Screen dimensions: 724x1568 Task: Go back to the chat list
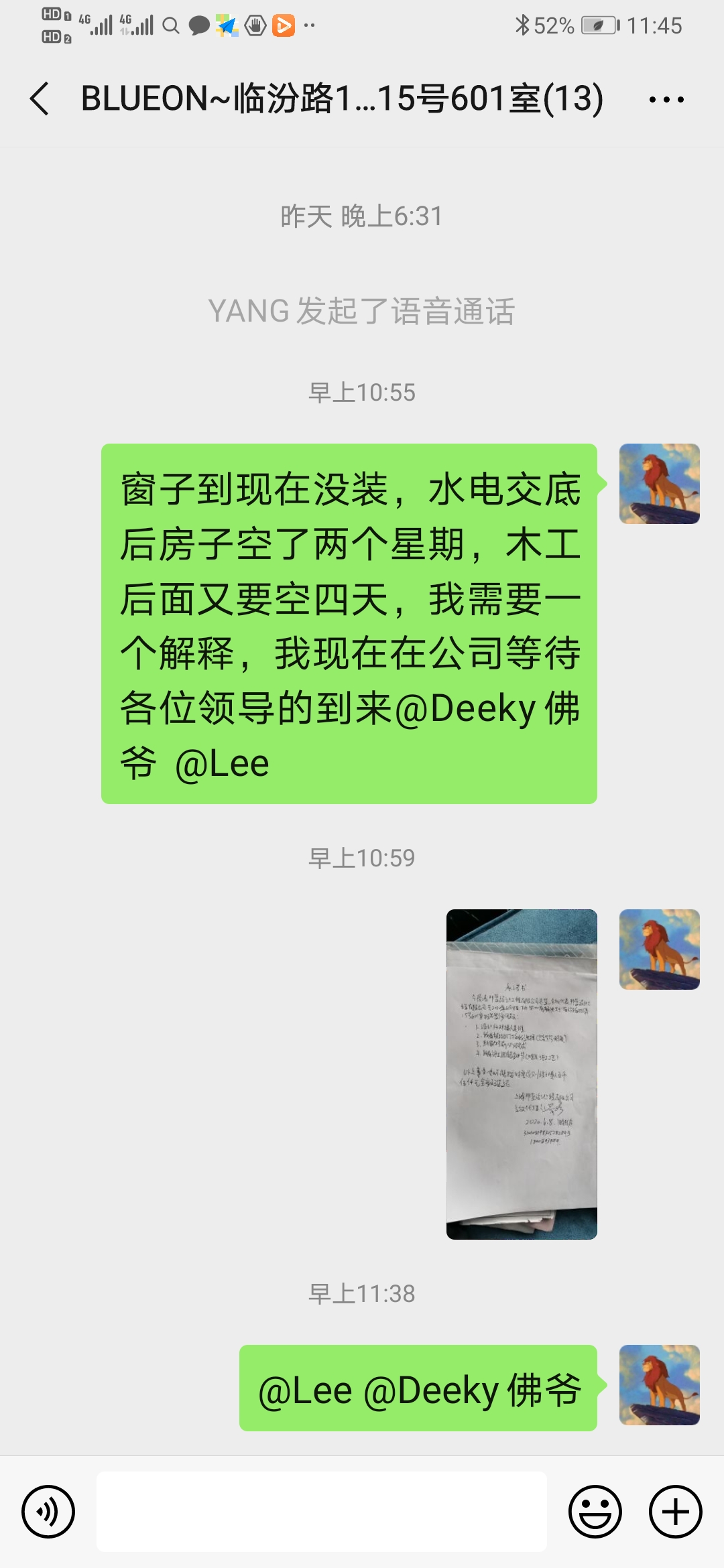[x=40, y=99]
